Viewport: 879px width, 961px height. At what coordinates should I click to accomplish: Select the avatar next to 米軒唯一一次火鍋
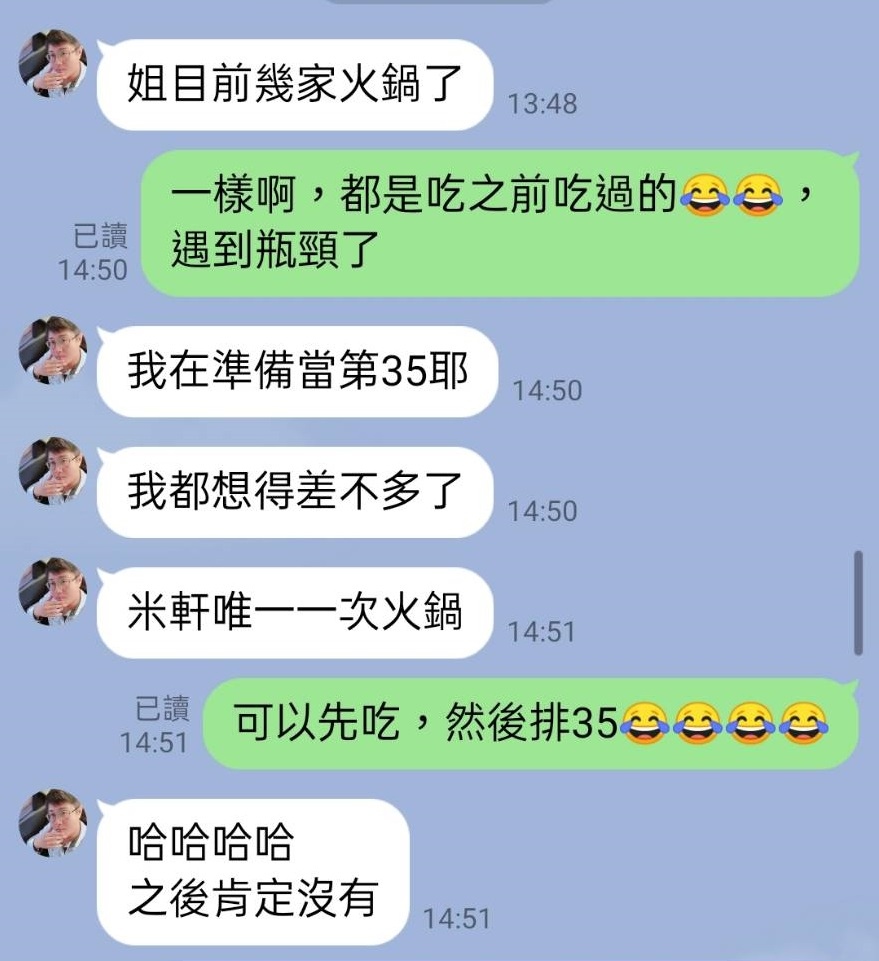pos(53,592)
